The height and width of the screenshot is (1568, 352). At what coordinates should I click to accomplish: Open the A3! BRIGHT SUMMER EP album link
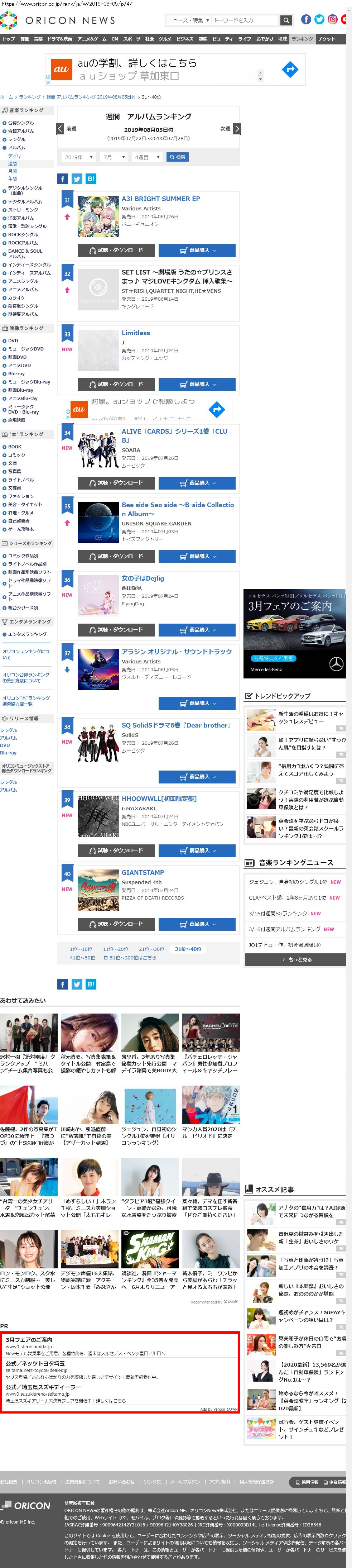click(x=160, y=199)
